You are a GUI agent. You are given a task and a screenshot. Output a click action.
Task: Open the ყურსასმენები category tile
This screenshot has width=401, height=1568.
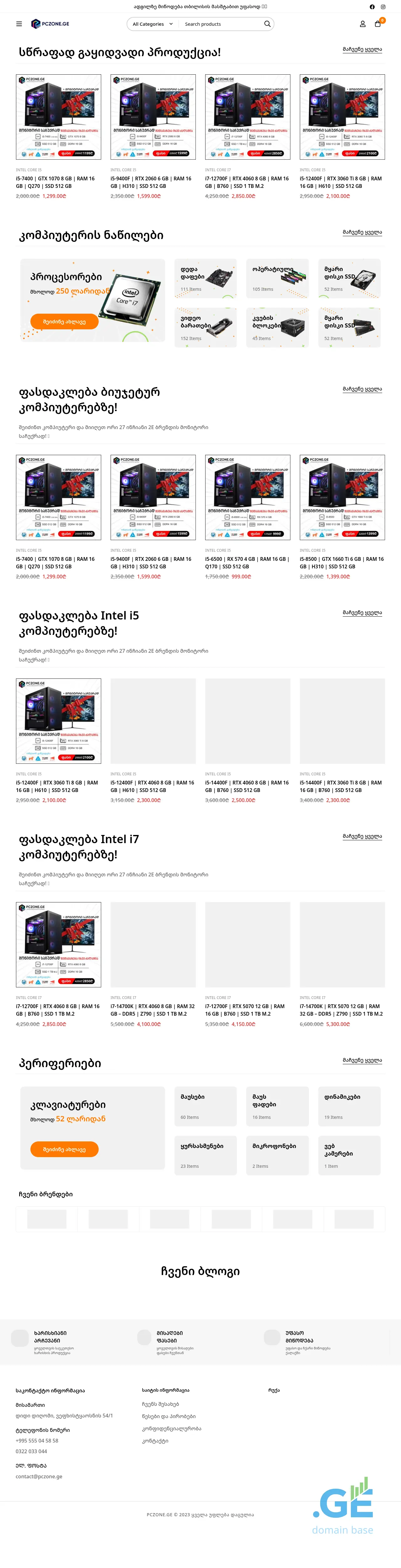tap(206, 1155)
